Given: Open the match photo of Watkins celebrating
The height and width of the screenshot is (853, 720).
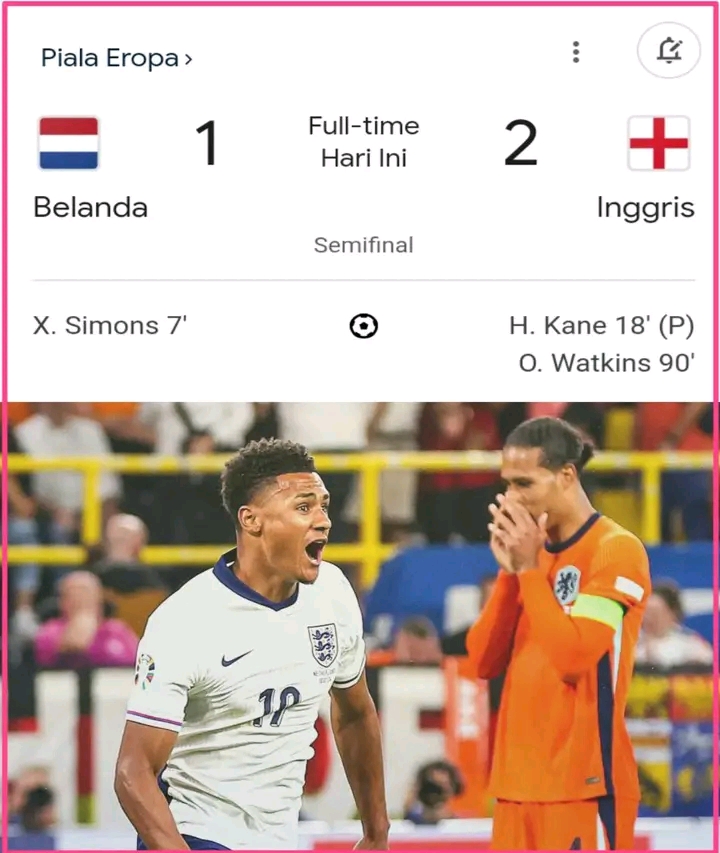Looking at the screenshot, I should (360, 620).
